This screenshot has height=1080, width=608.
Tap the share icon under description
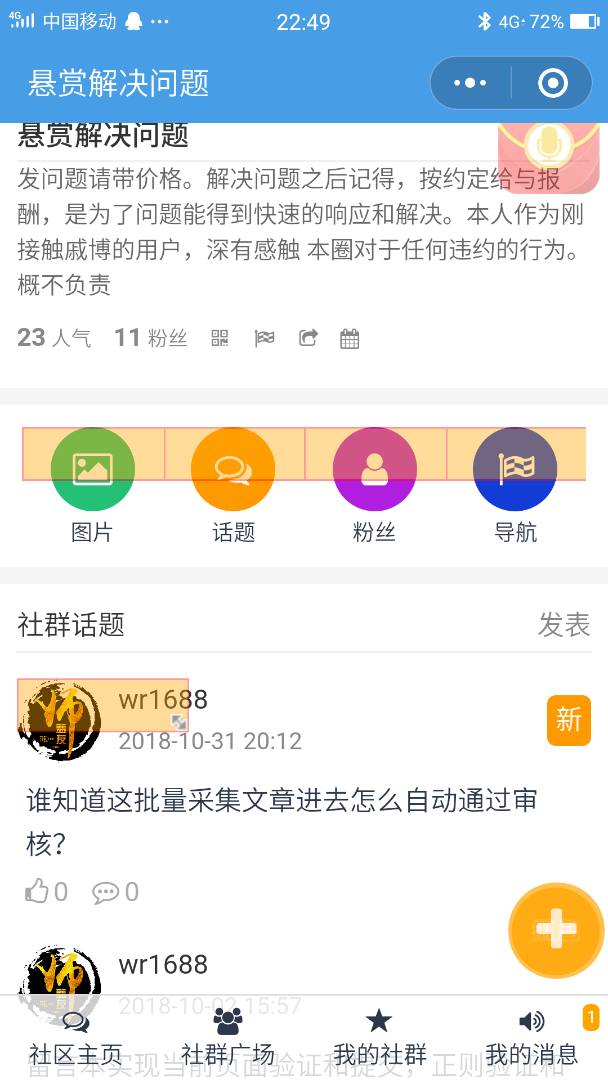(x=308, y=338)
